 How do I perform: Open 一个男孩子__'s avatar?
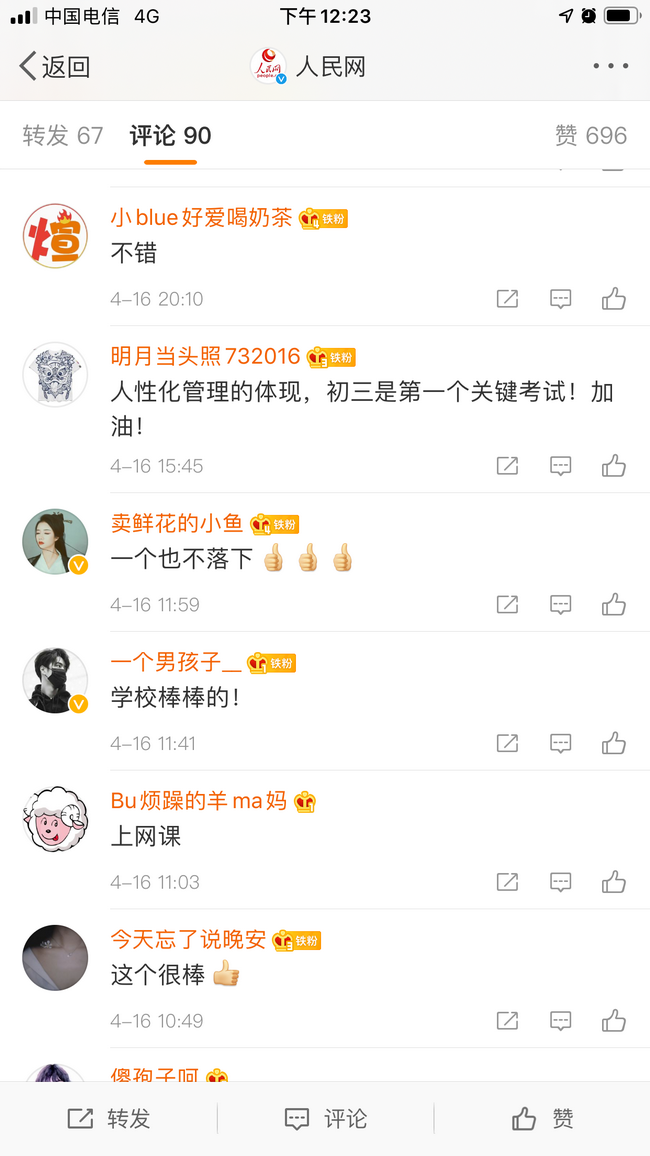pos(55,681)
